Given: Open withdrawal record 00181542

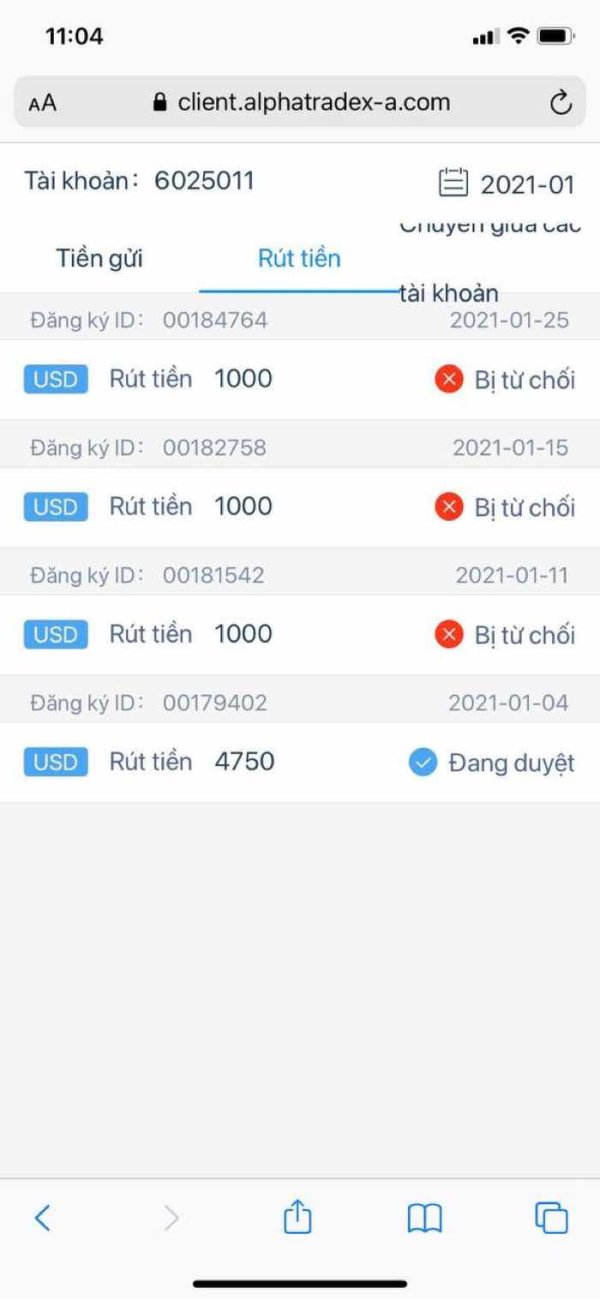Looking at the screenshot, I should coord(300,635).
